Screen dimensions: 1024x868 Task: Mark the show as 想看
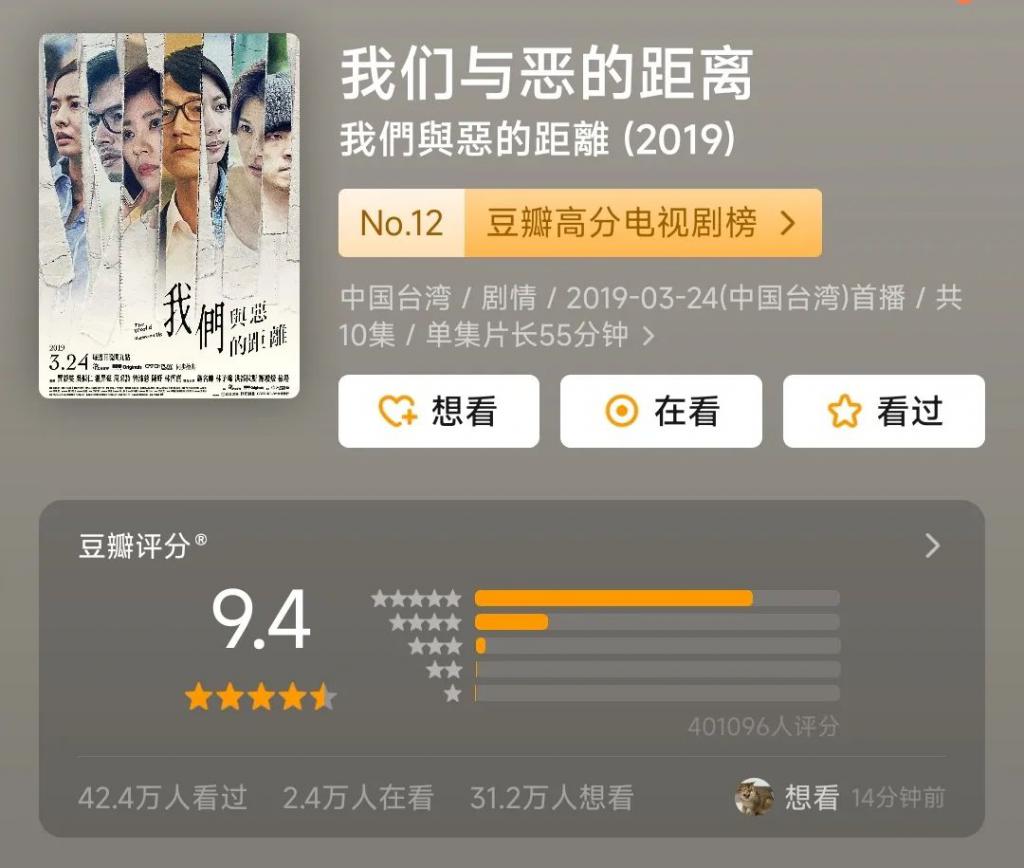coord(438,411)
